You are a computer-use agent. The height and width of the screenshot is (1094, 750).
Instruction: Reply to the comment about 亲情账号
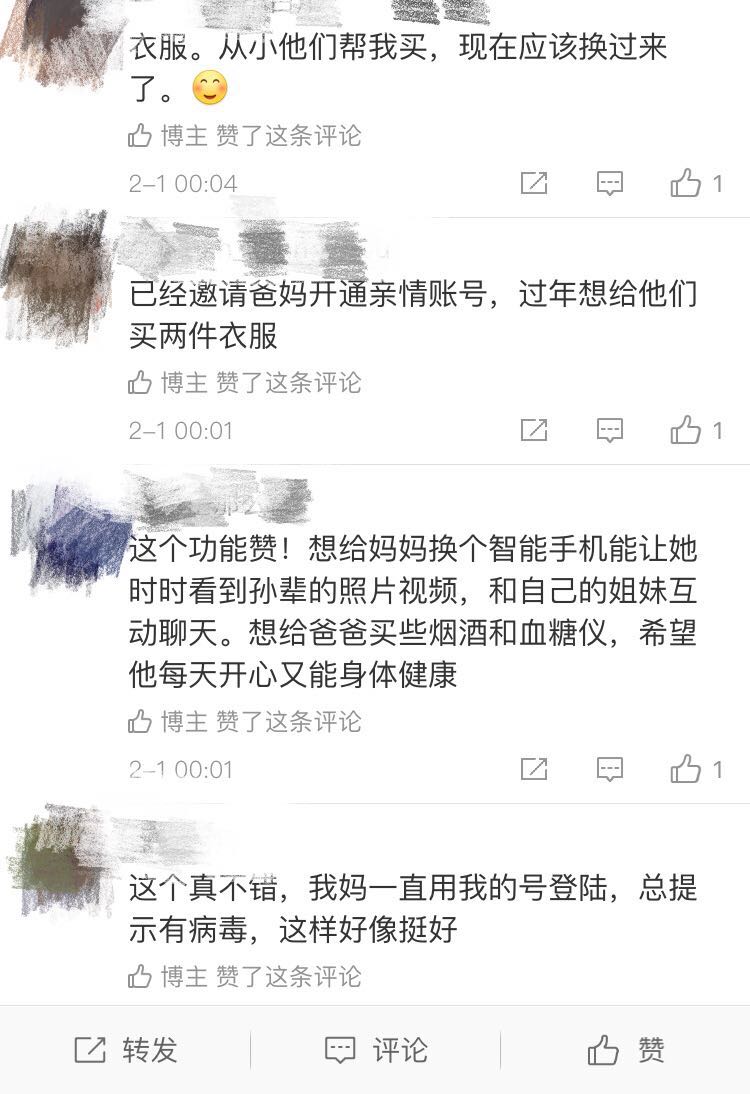610,430
